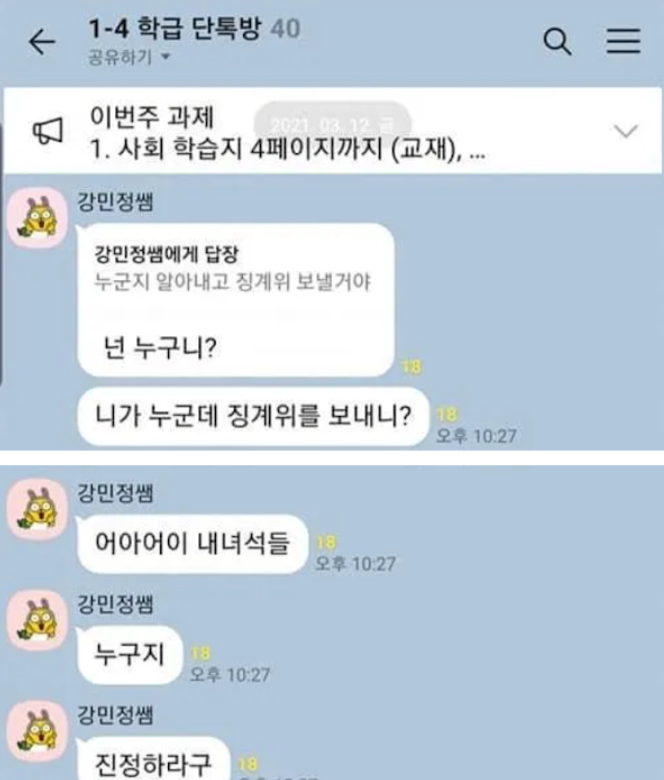Open the chat room hamburger menu
664x780 pixels.
pos(623,41)
